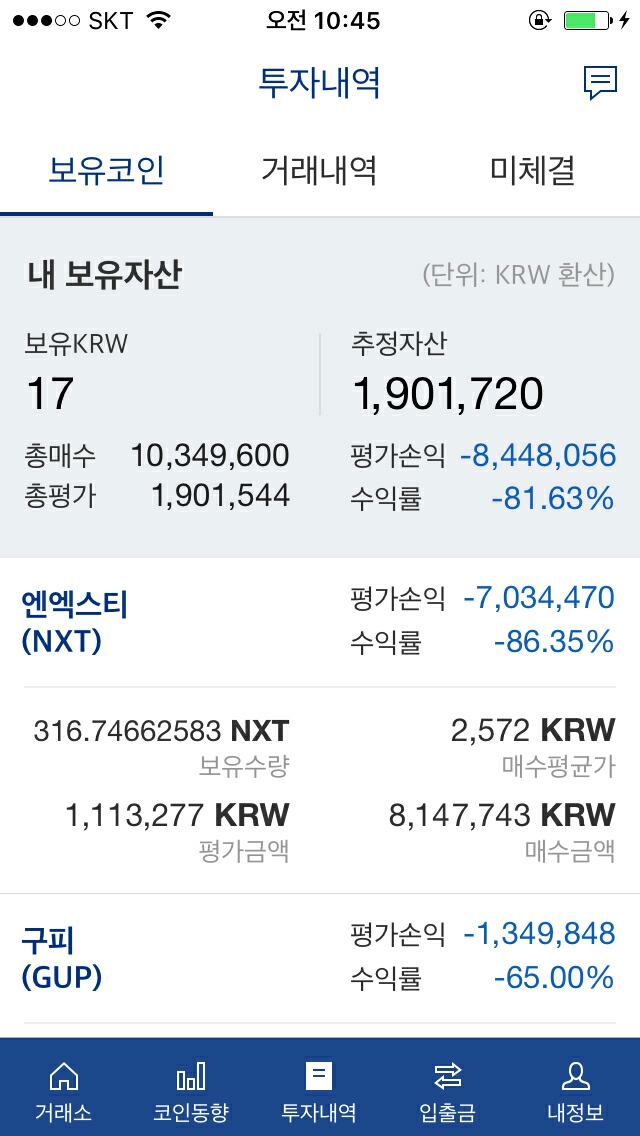
Task: Open the chat message icon
Action: tap(600, 83)
